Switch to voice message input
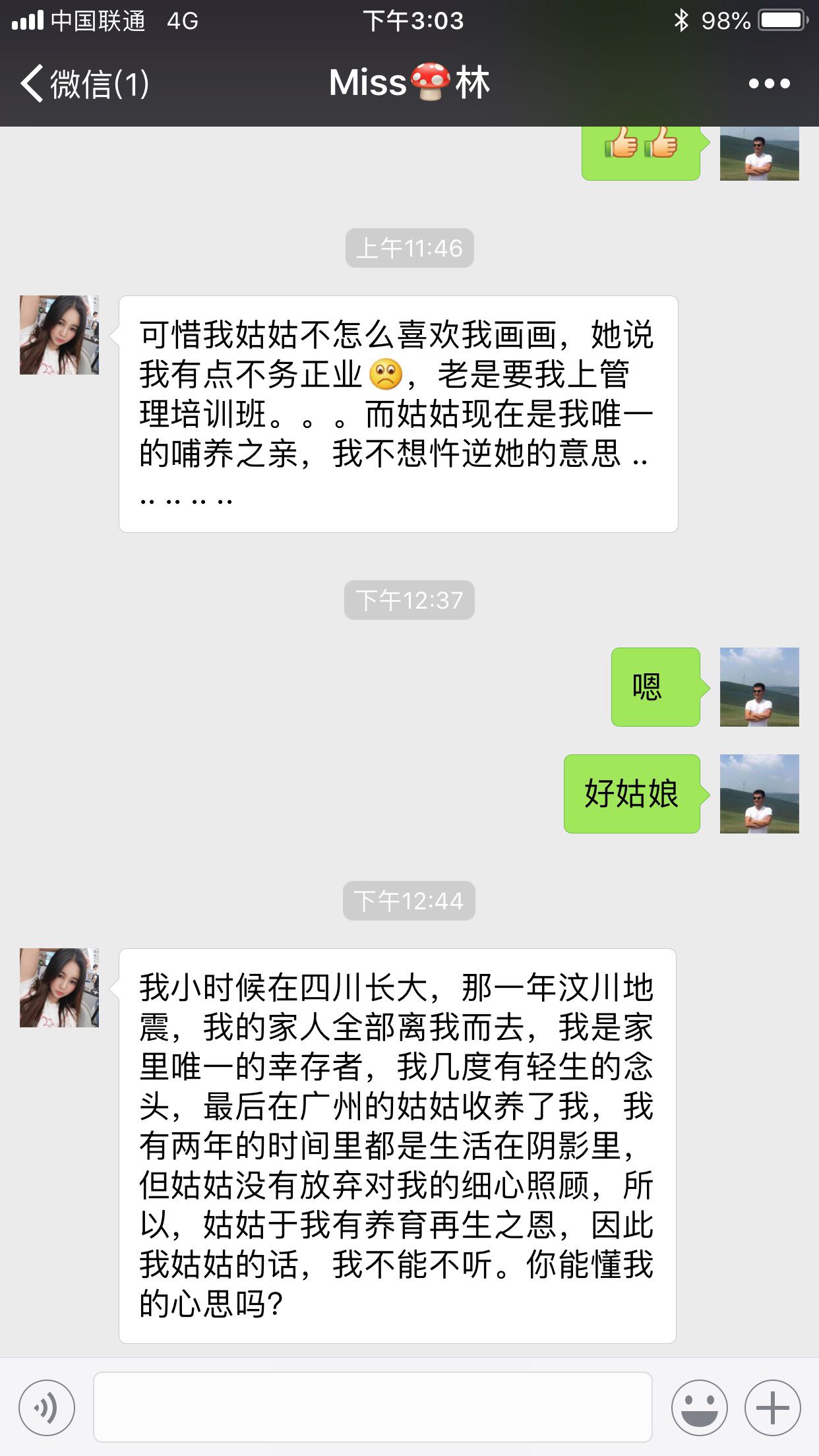 point(47,1407)
